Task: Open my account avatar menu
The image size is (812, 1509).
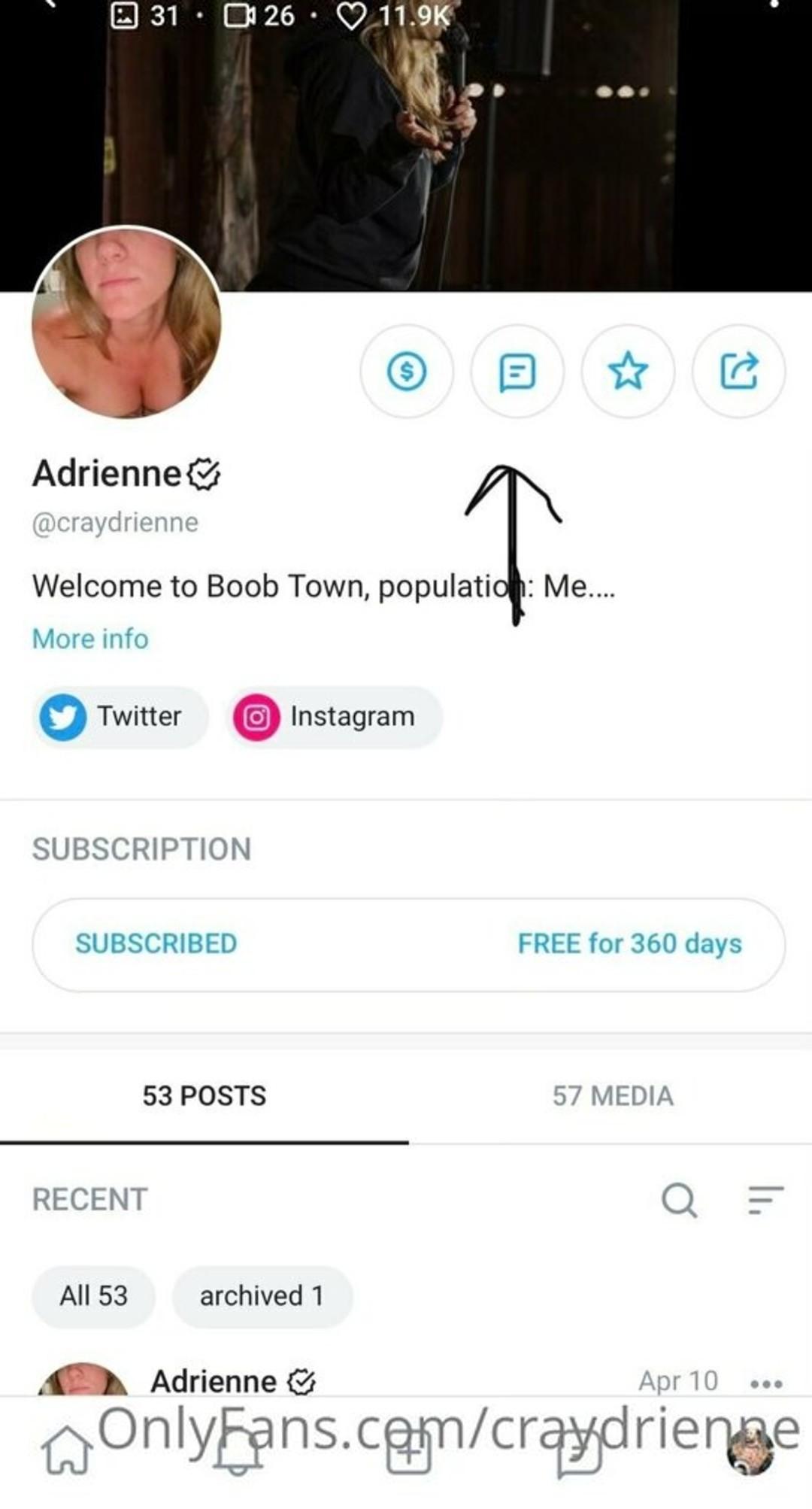Action: 750,1451
